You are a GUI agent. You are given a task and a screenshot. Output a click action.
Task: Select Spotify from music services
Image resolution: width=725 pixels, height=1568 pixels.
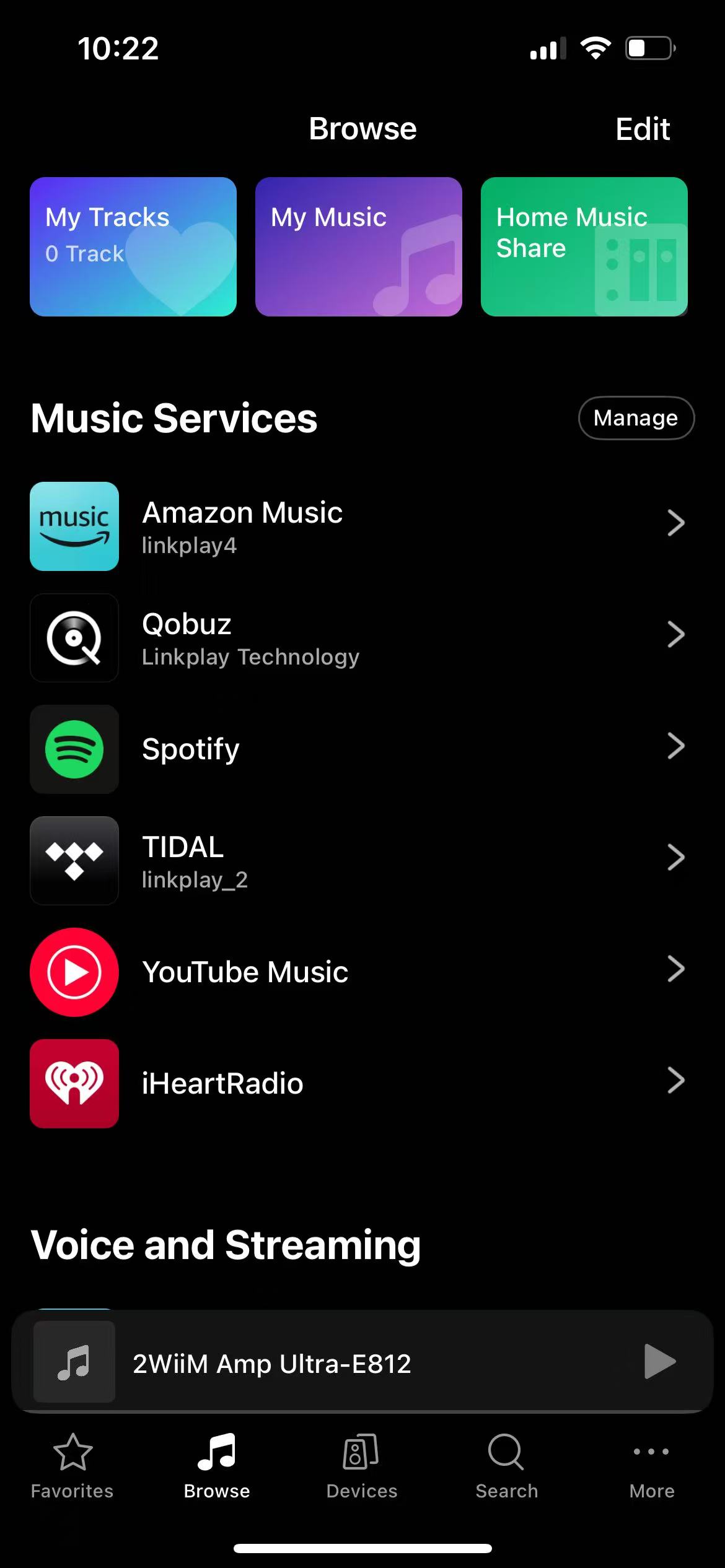pos(362,749)
